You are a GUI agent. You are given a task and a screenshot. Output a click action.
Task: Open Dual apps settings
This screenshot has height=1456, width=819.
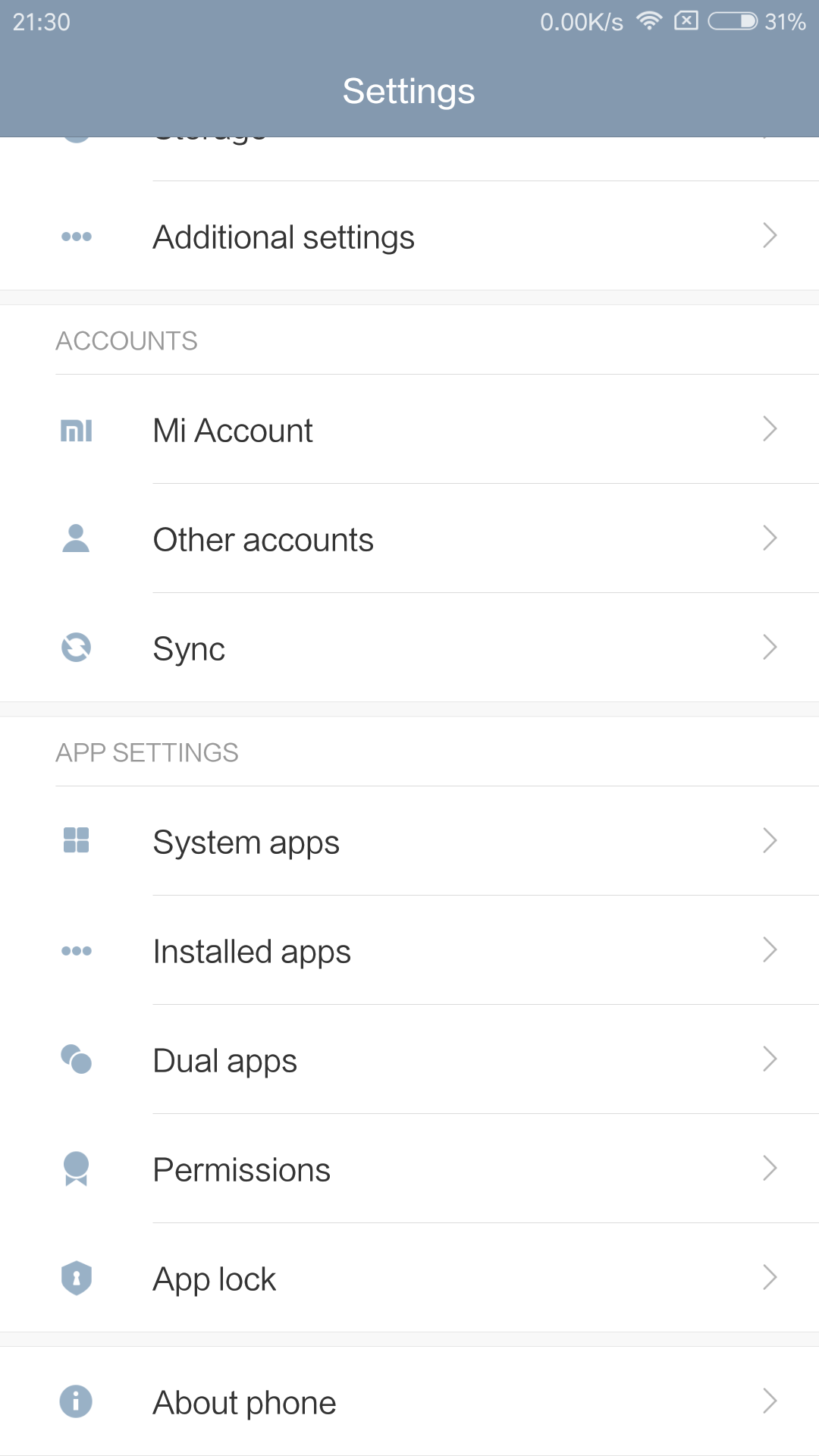point(409,1059)
